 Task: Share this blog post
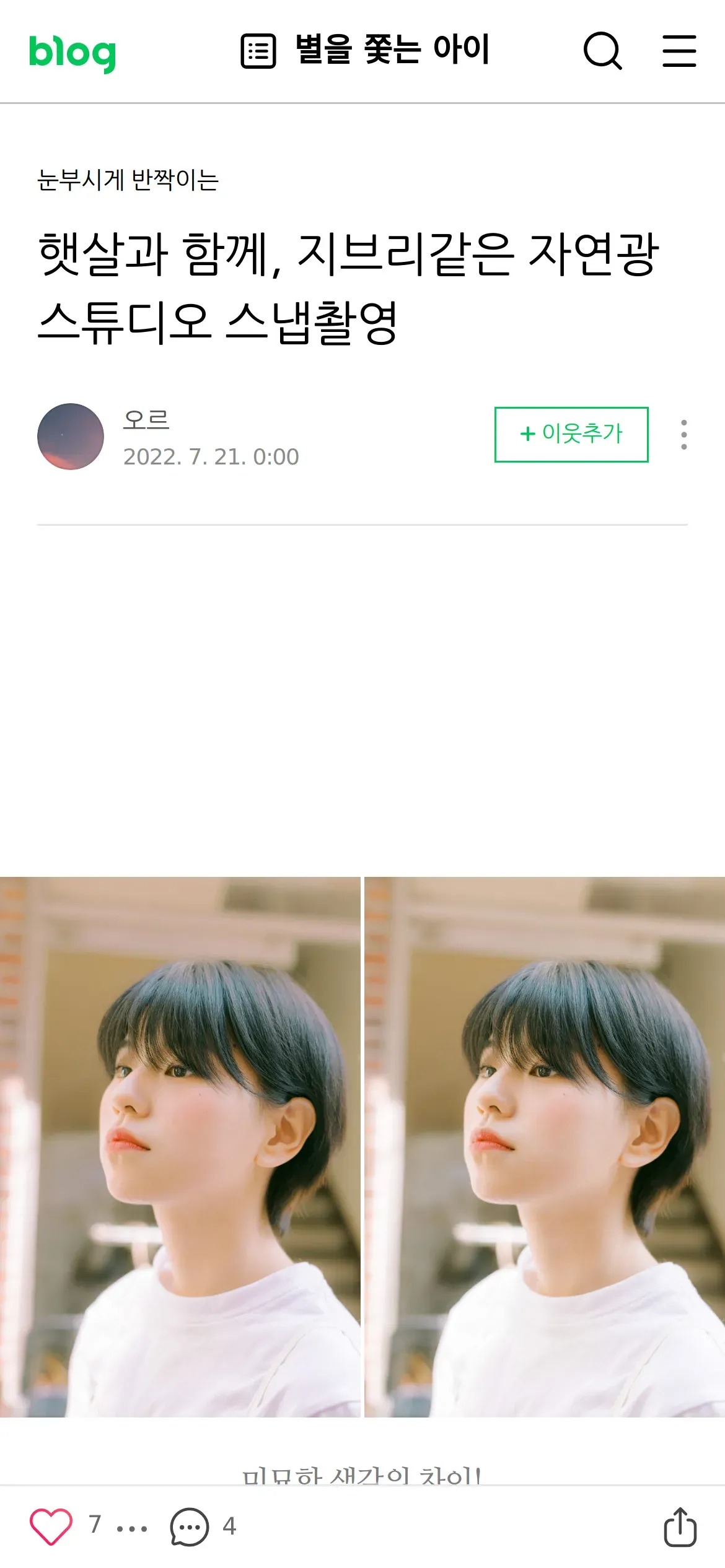pyautogui.click(x=680, y=1527)
